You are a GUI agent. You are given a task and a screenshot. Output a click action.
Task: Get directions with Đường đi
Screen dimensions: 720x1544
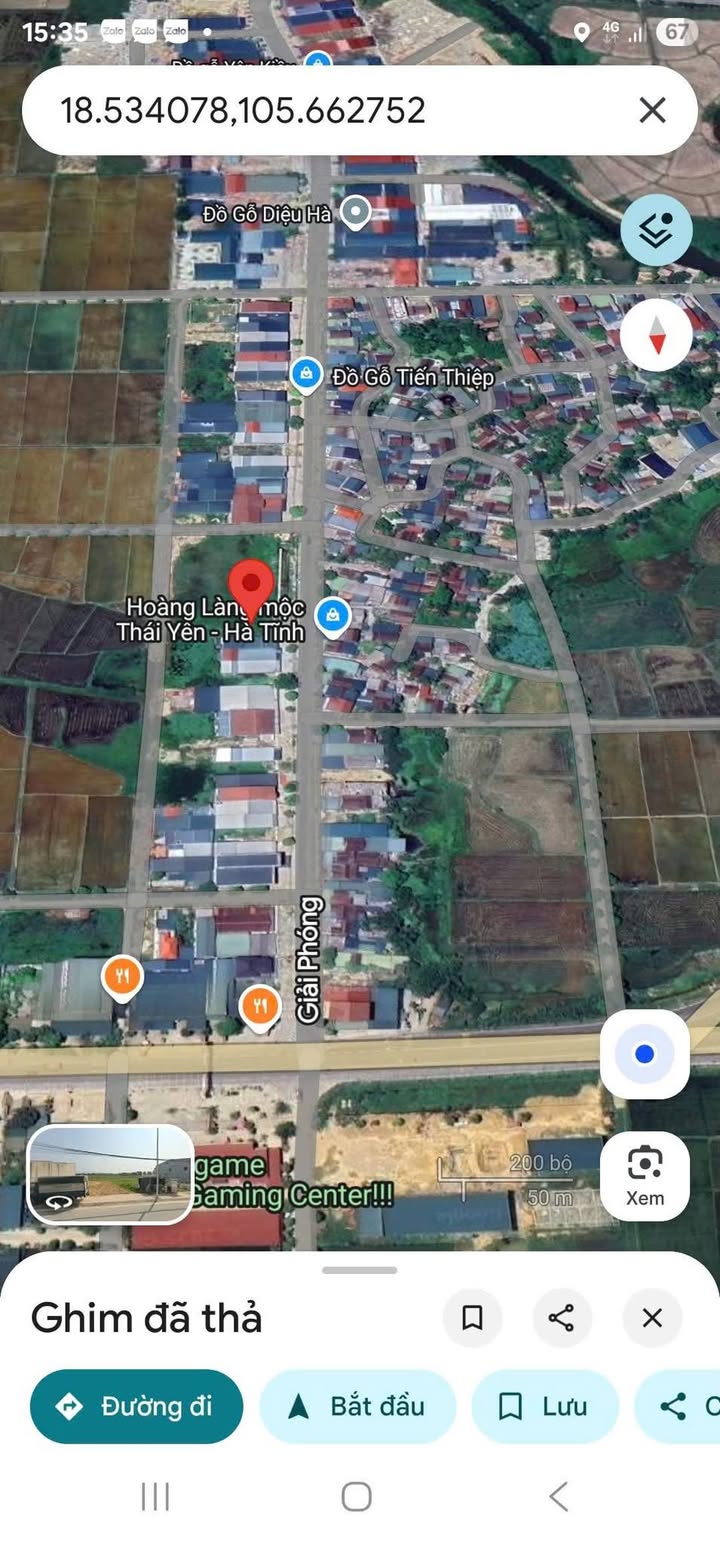click(x=137, y=1406)
